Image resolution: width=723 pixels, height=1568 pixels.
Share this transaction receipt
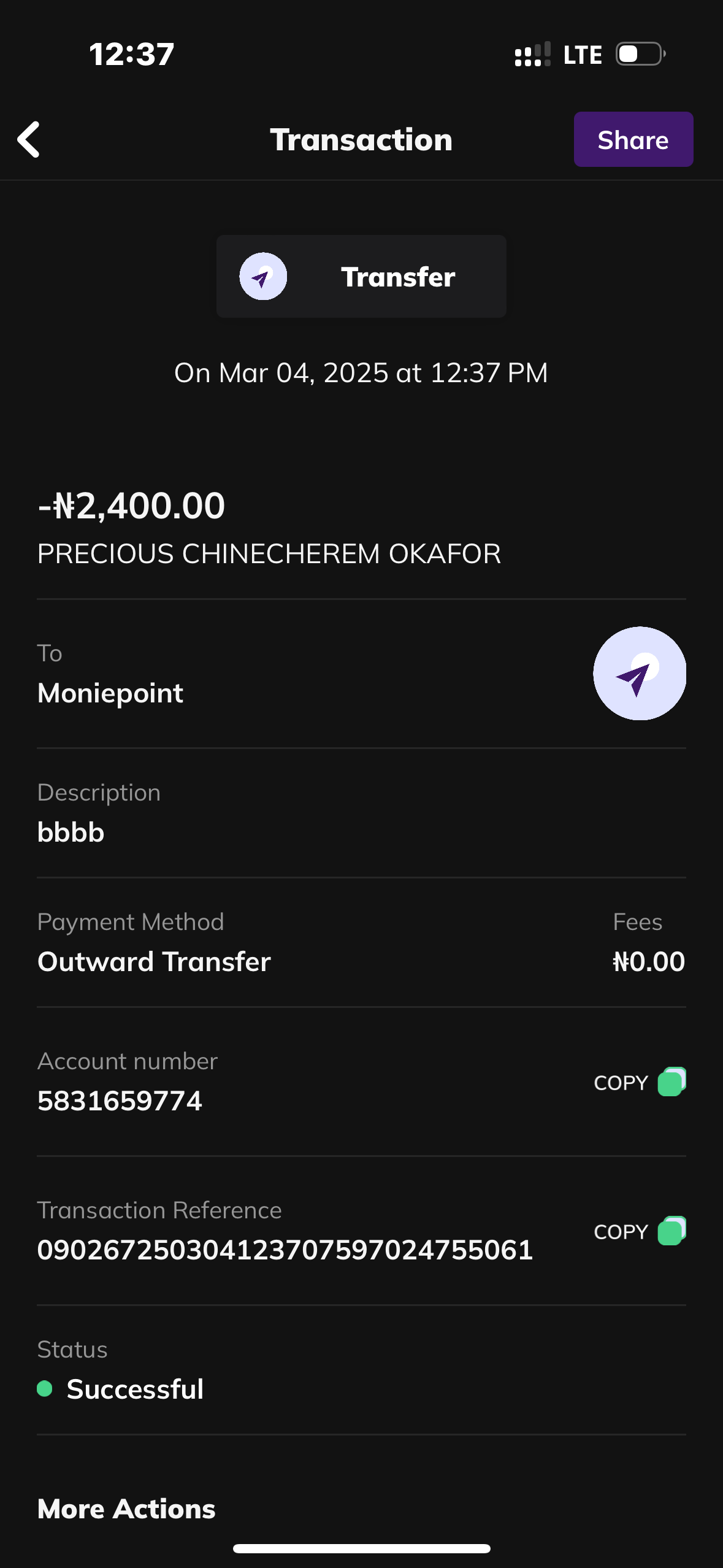[633, 139]
